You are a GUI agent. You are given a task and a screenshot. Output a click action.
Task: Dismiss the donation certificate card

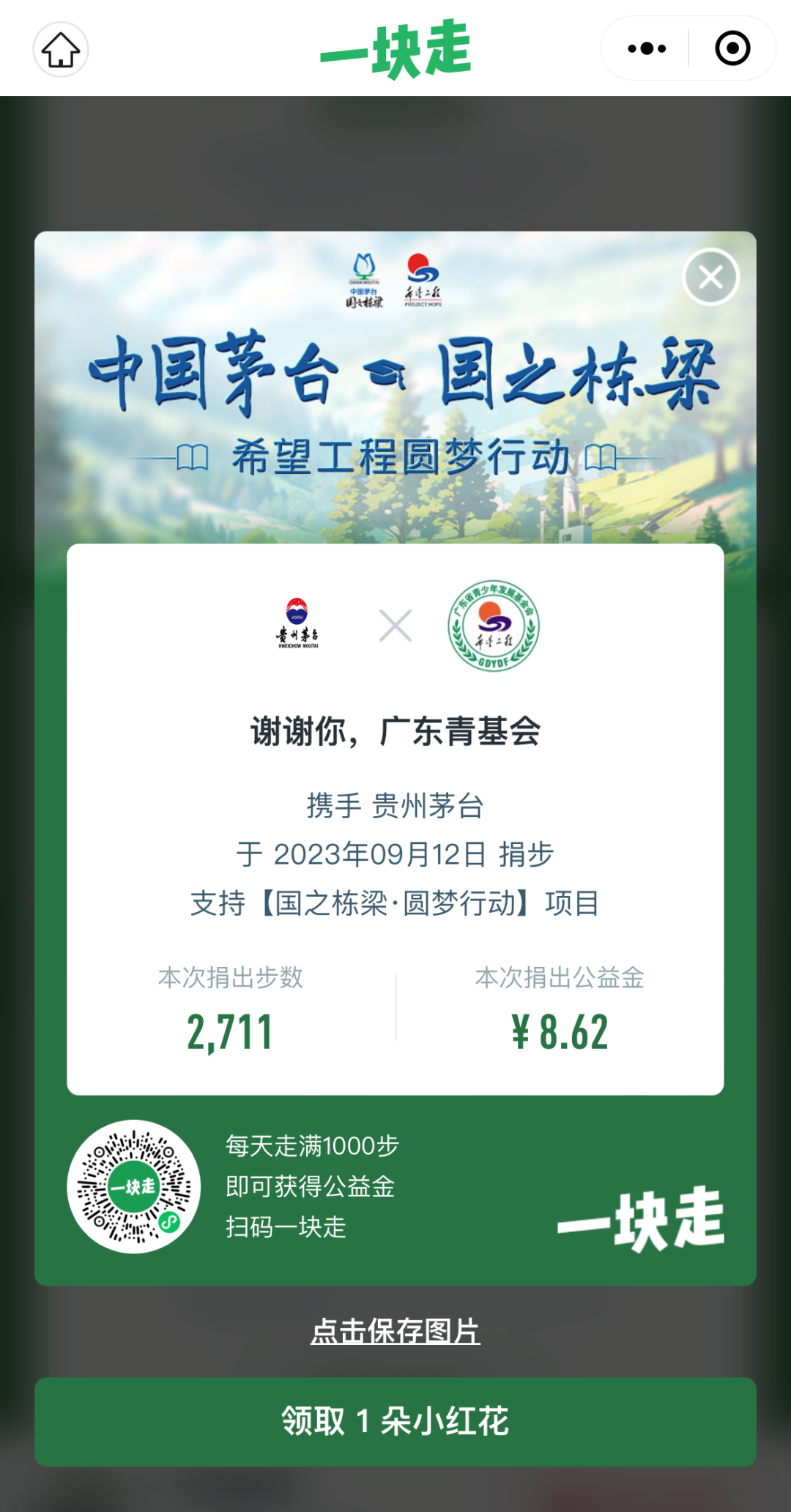(710, 278)
